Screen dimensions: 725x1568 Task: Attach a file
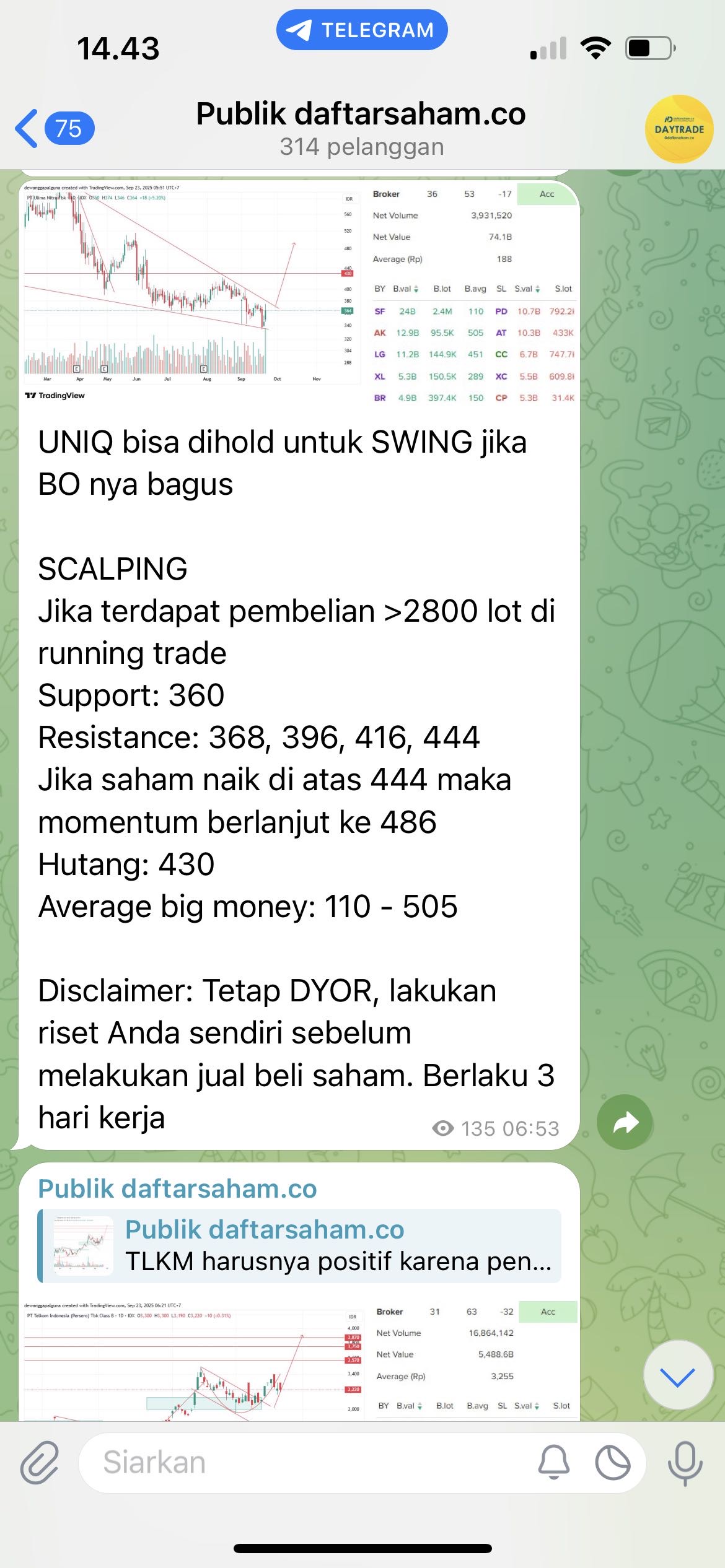pyautogui.click(x=40, y=1462)
